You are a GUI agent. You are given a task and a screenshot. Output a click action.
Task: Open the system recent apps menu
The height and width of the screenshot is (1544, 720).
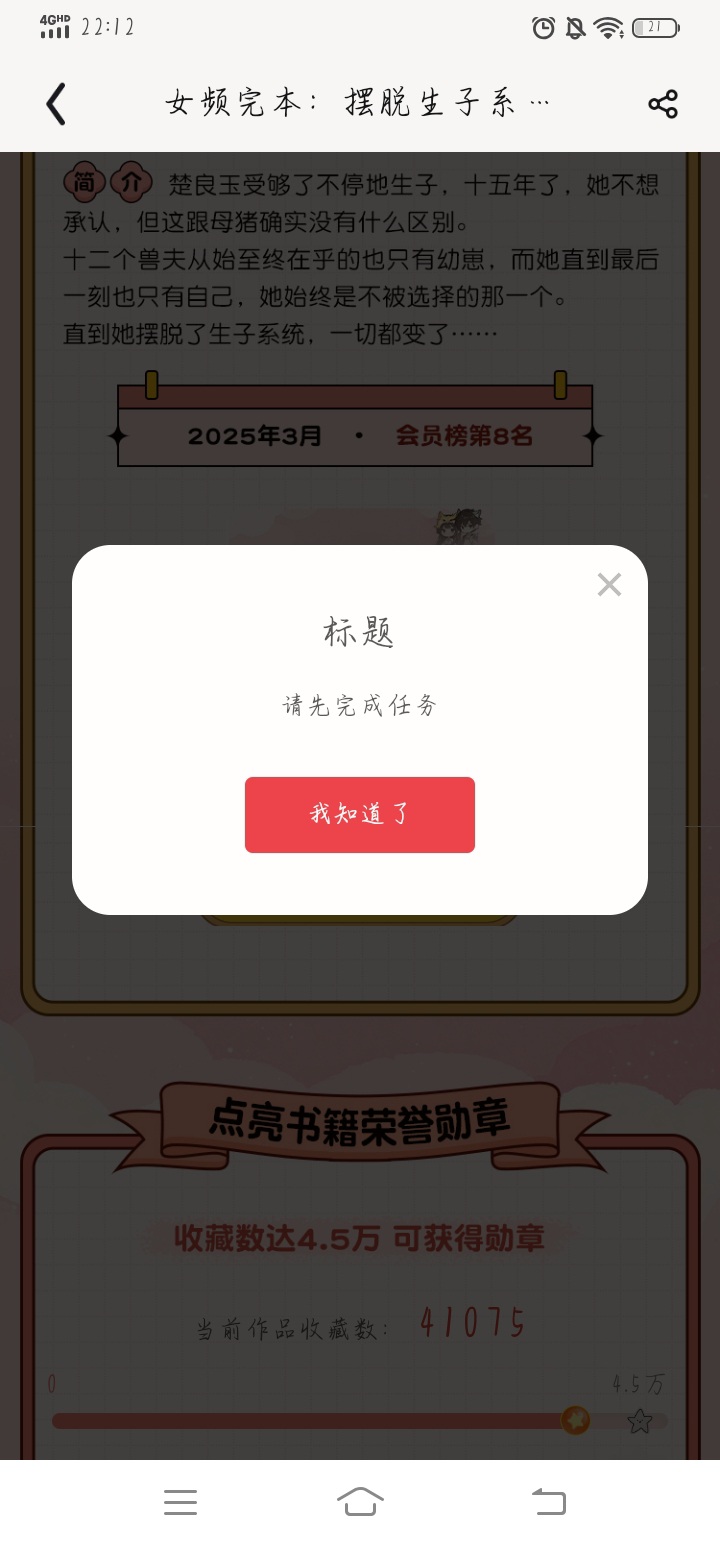[x=180, y=1502]
